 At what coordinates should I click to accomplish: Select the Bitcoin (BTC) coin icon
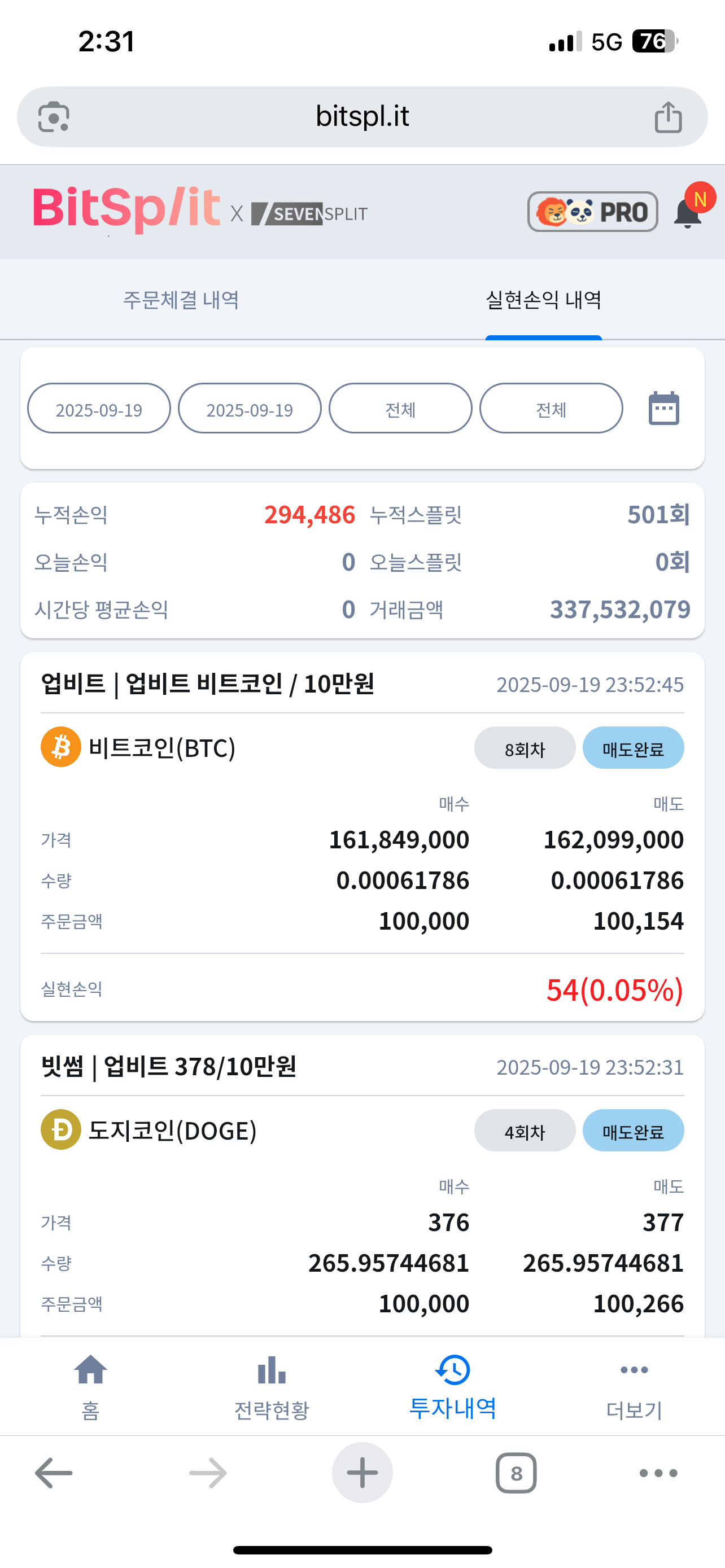point(60,747)
